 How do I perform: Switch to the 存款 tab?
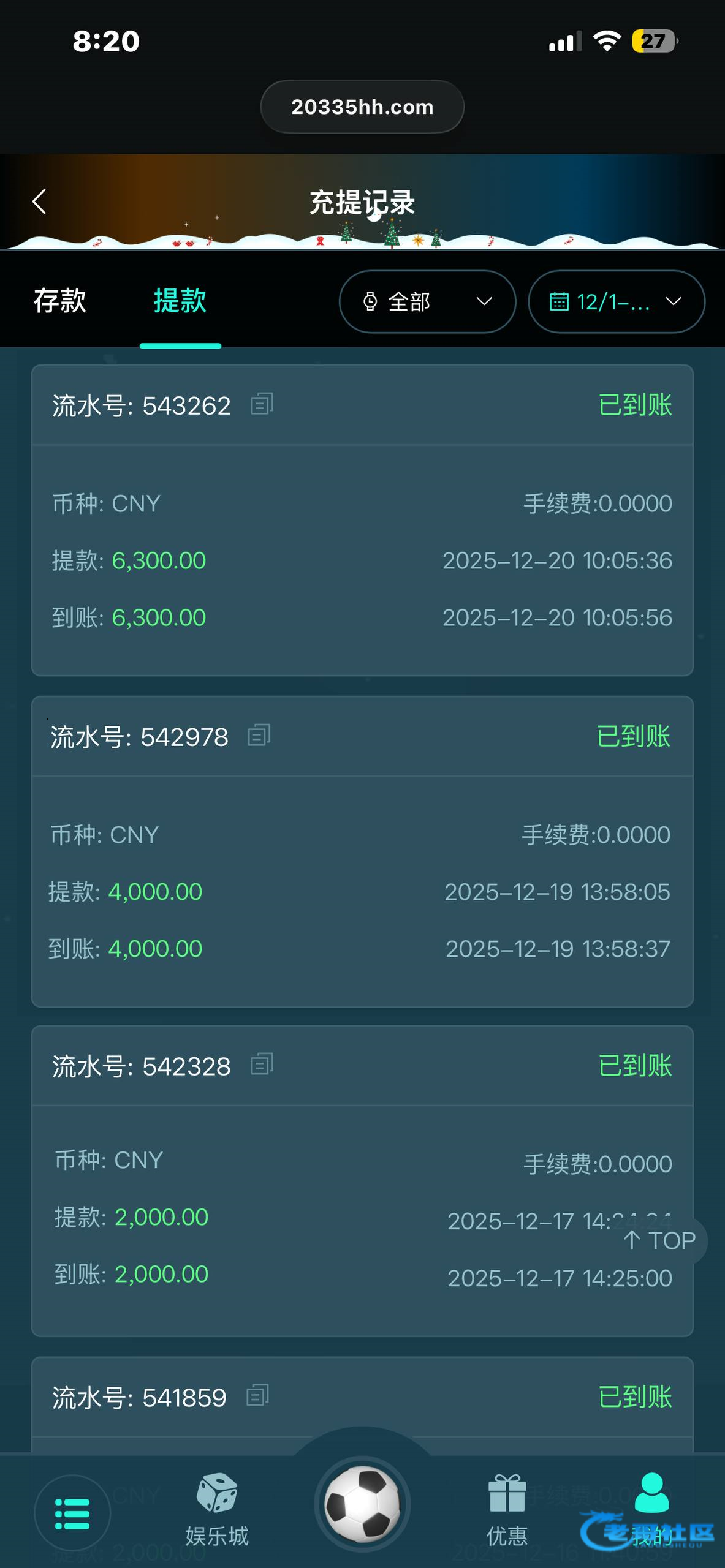[59, 301]
